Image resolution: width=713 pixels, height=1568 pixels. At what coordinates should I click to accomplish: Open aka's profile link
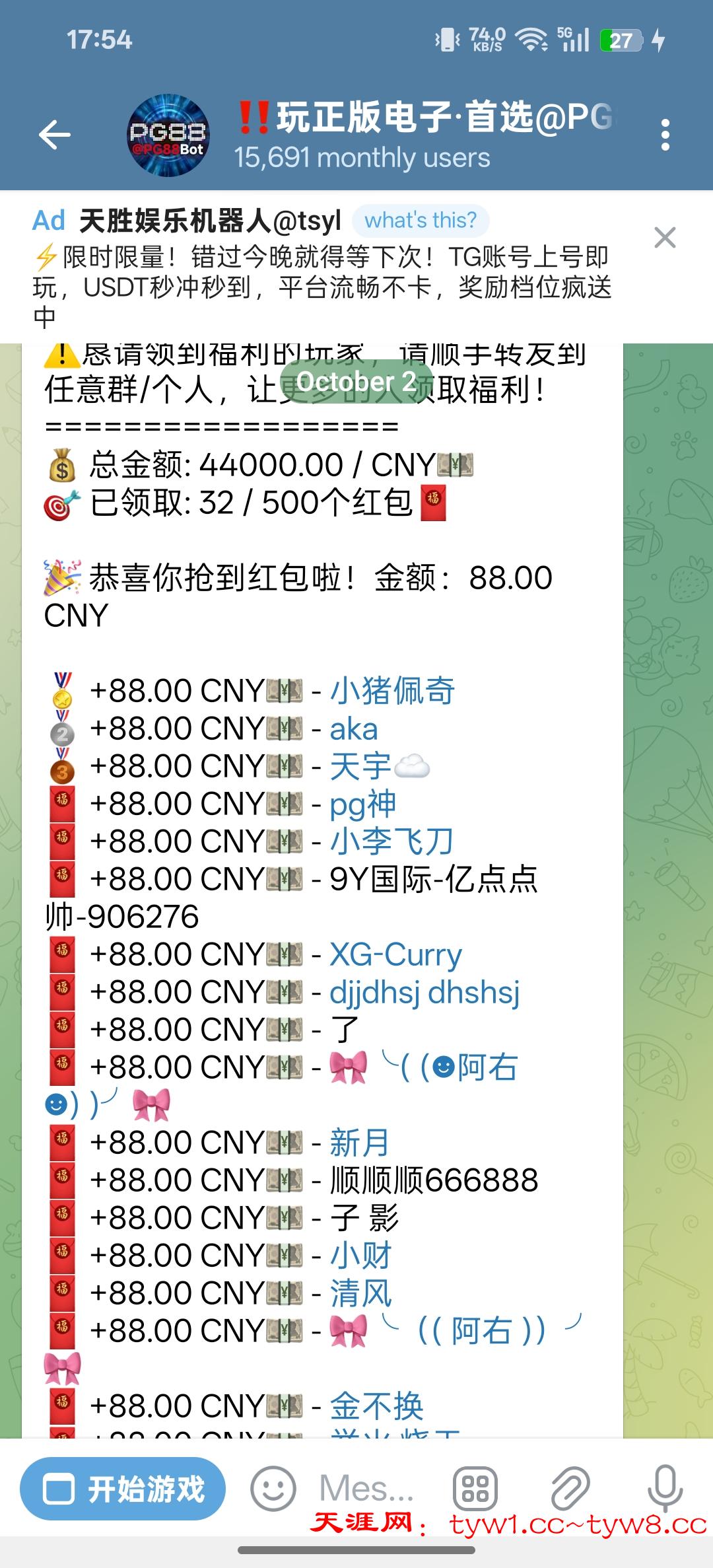point(354,729)
